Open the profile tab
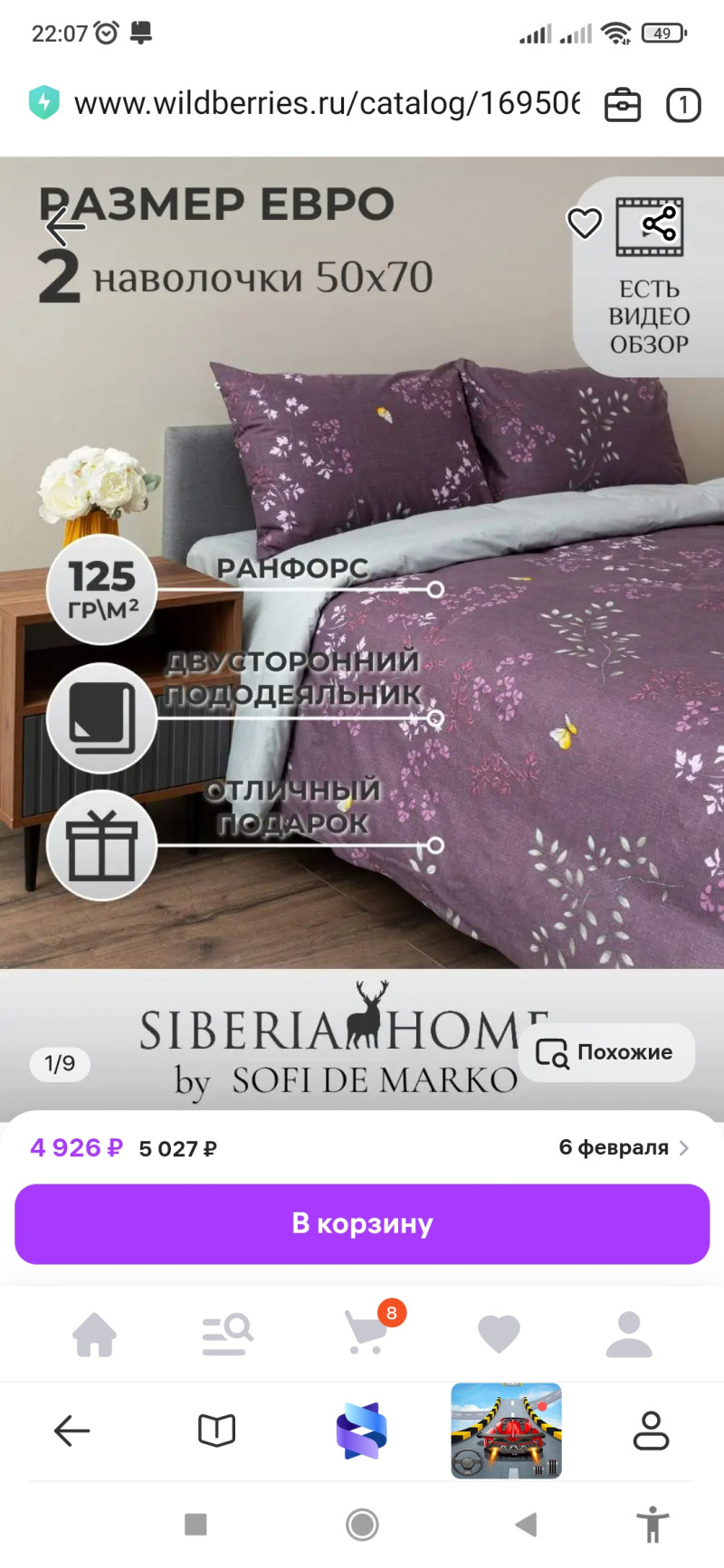Screen dimensions: 724x1568 (629, 1335)
